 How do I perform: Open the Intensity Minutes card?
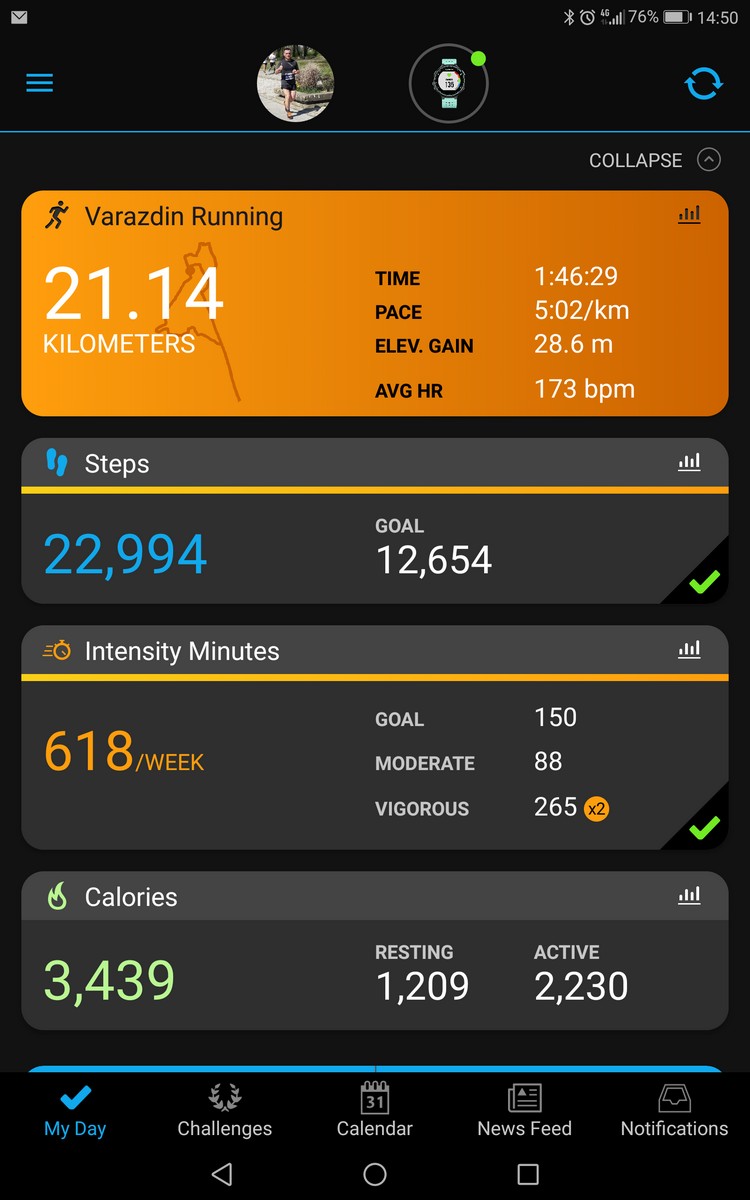click(375, 738)
